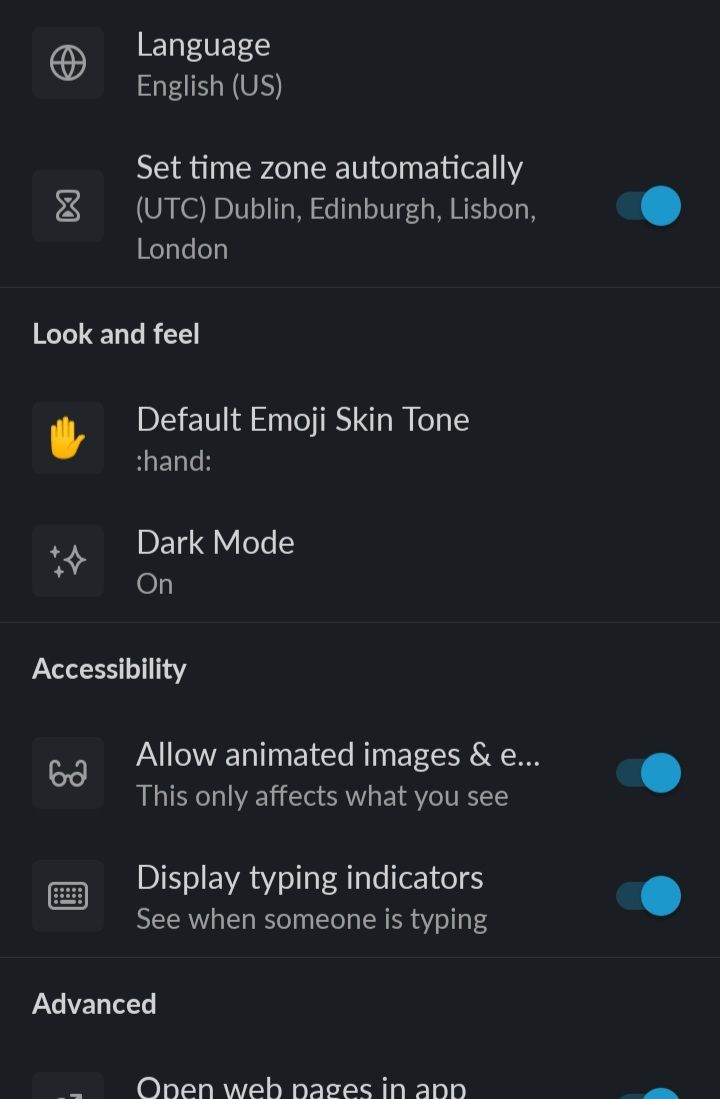The image size is (720, 1099).
Task: Turn off Set time zone automatically
Action: (648, 207)
